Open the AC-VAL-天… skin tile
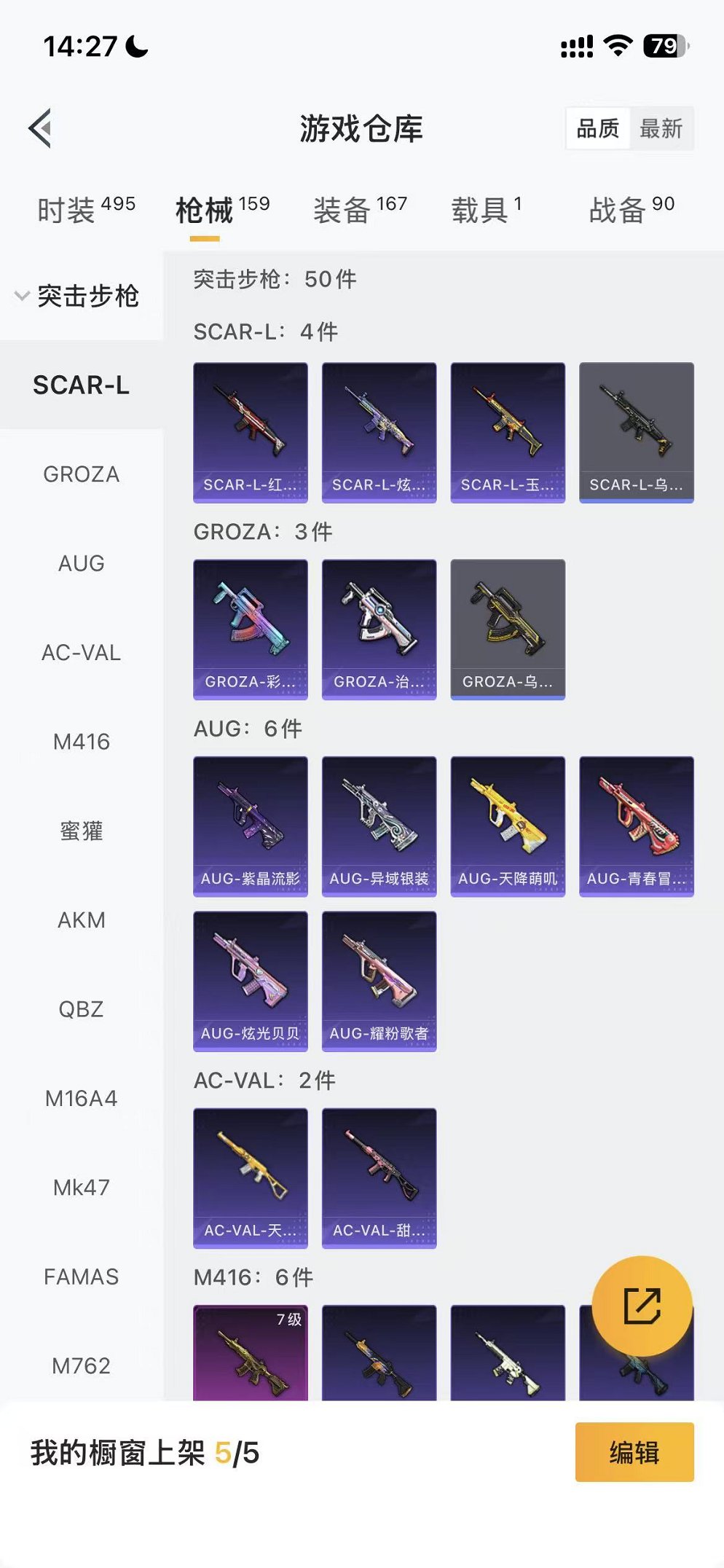Screen dimensions: 724x1568 [x=250, y=1177]
